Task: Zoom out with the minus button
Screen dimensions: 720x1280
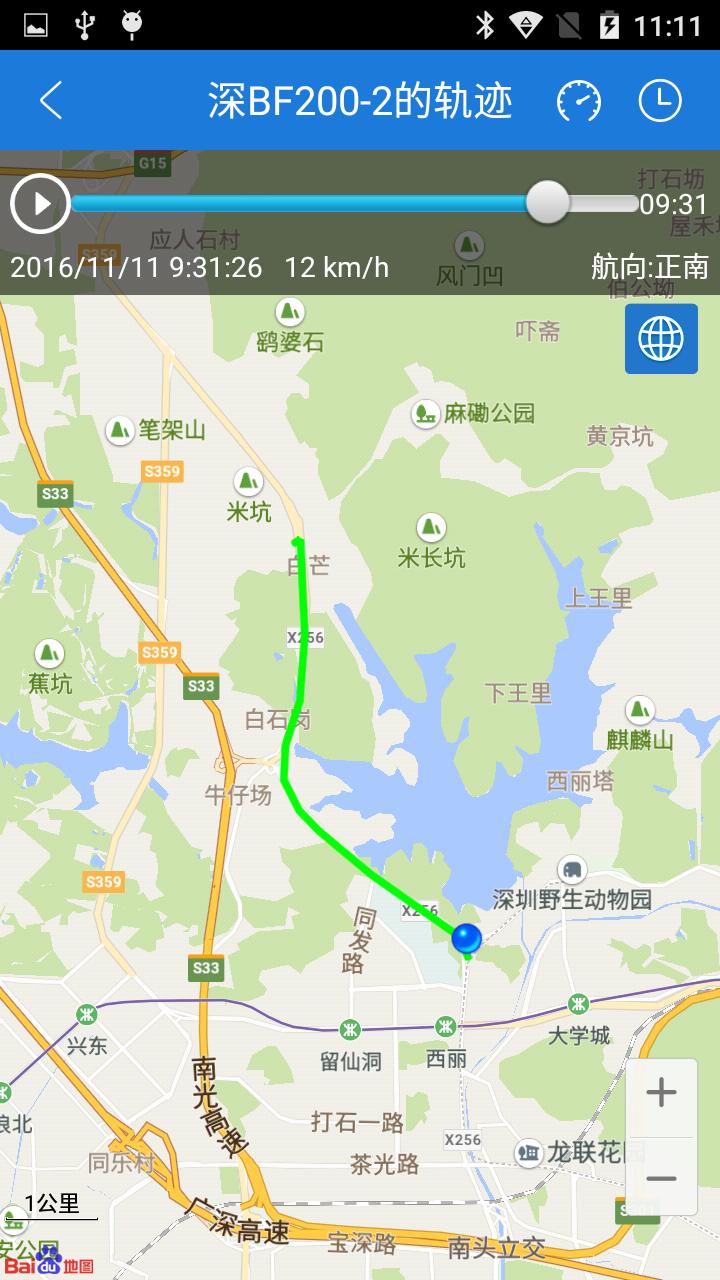Action: click(662, 1178)
